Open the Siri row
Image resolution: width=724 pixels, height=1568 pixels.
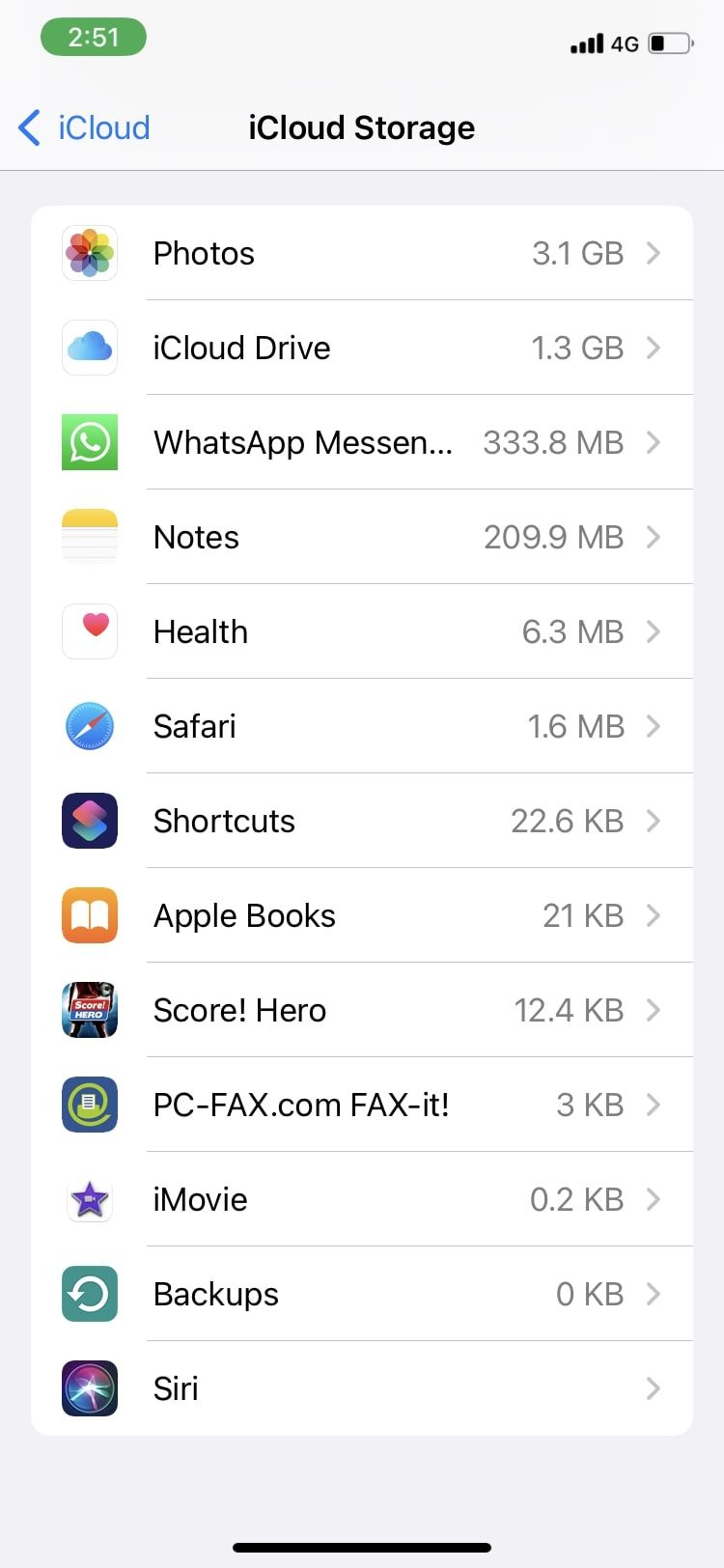click(362, 1388)
